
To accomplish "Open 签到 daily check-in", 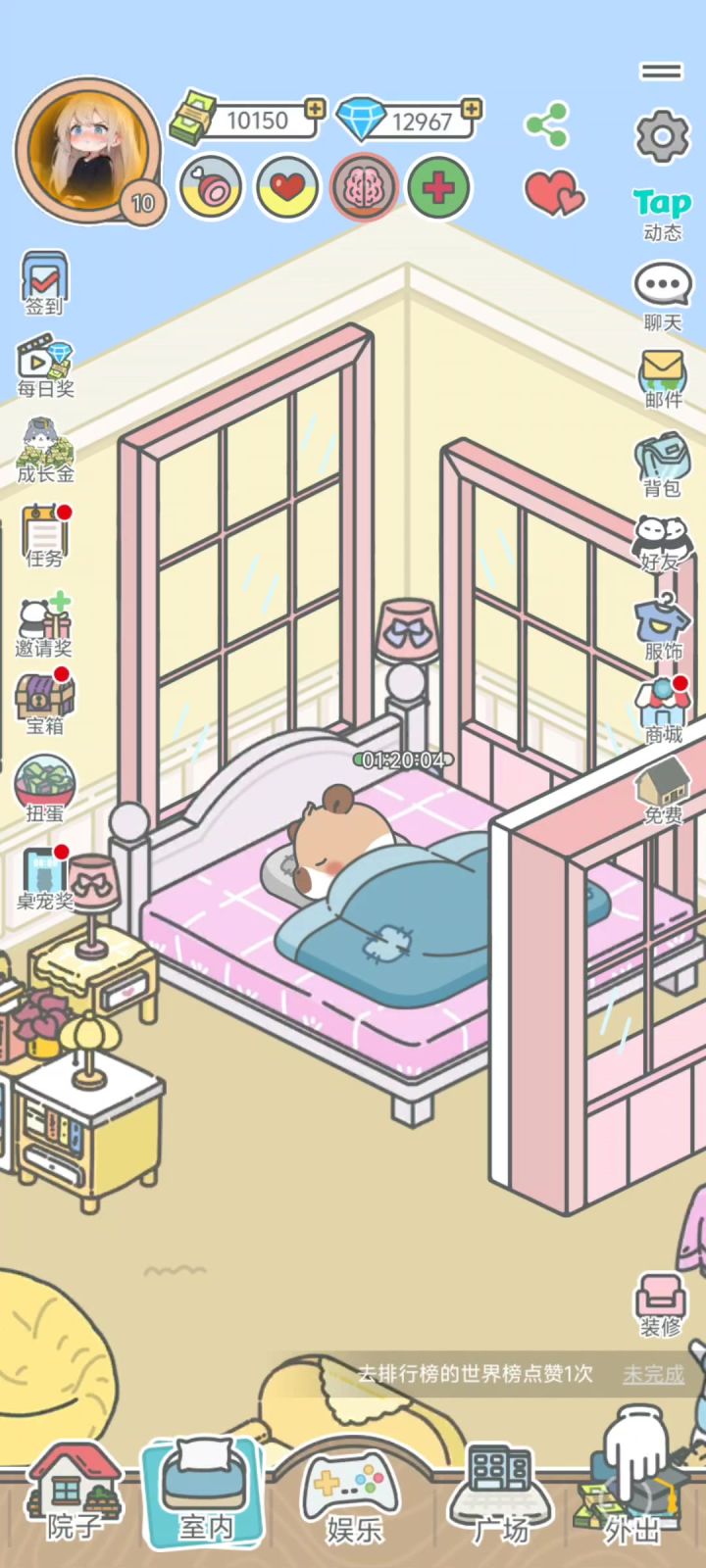I will (44, 284).
